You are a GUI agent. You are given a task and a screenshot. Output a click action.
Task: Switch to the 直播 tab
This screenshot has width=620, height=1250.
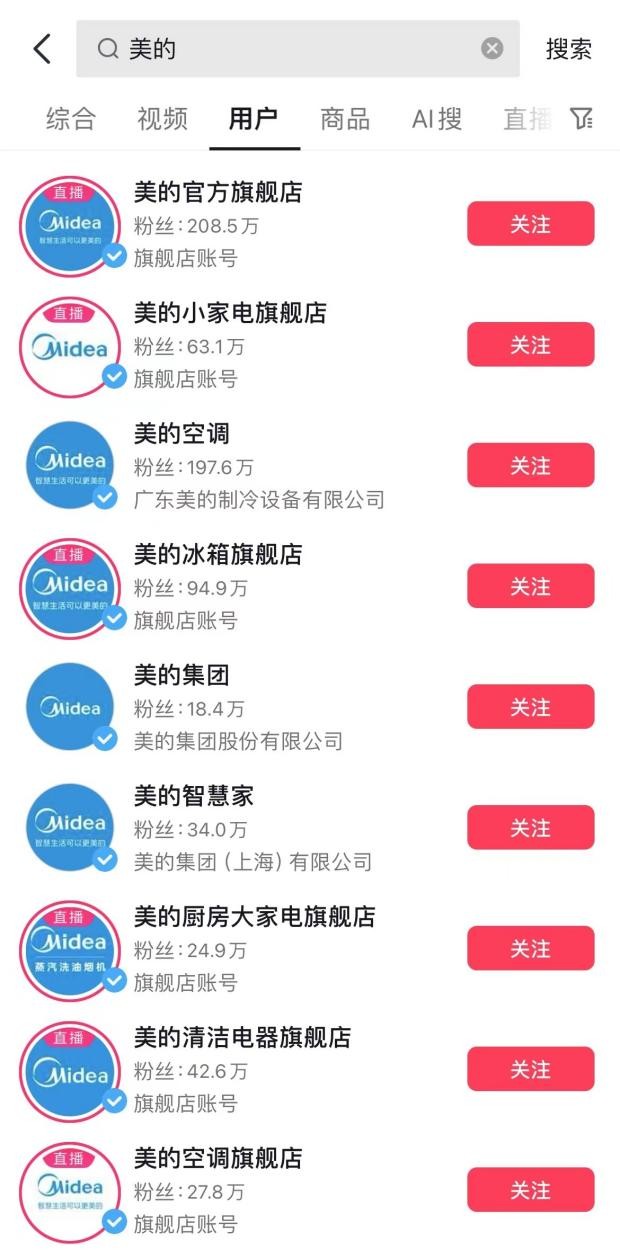[527, 119]
